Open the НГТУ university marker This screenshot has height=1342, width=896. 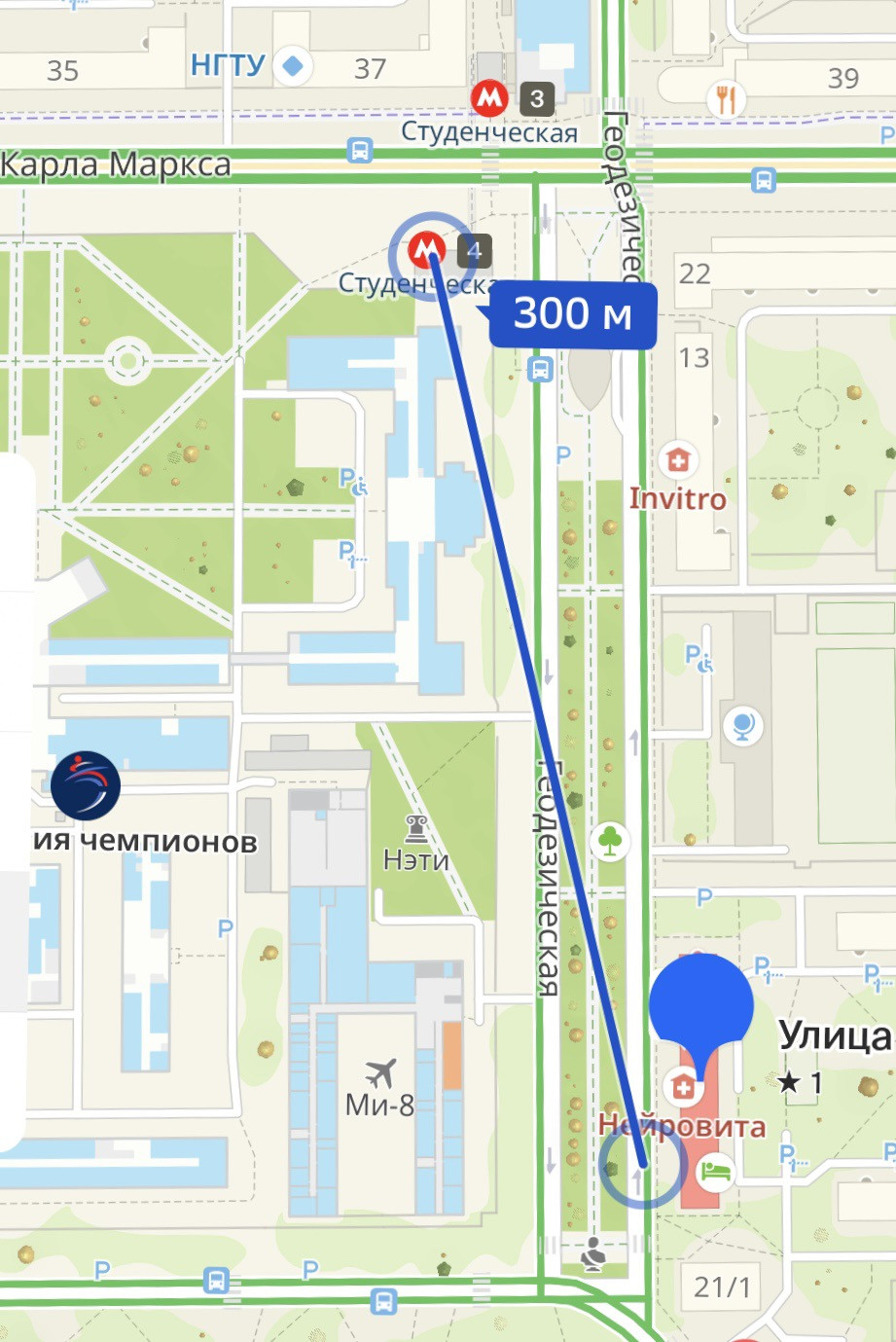291,66
